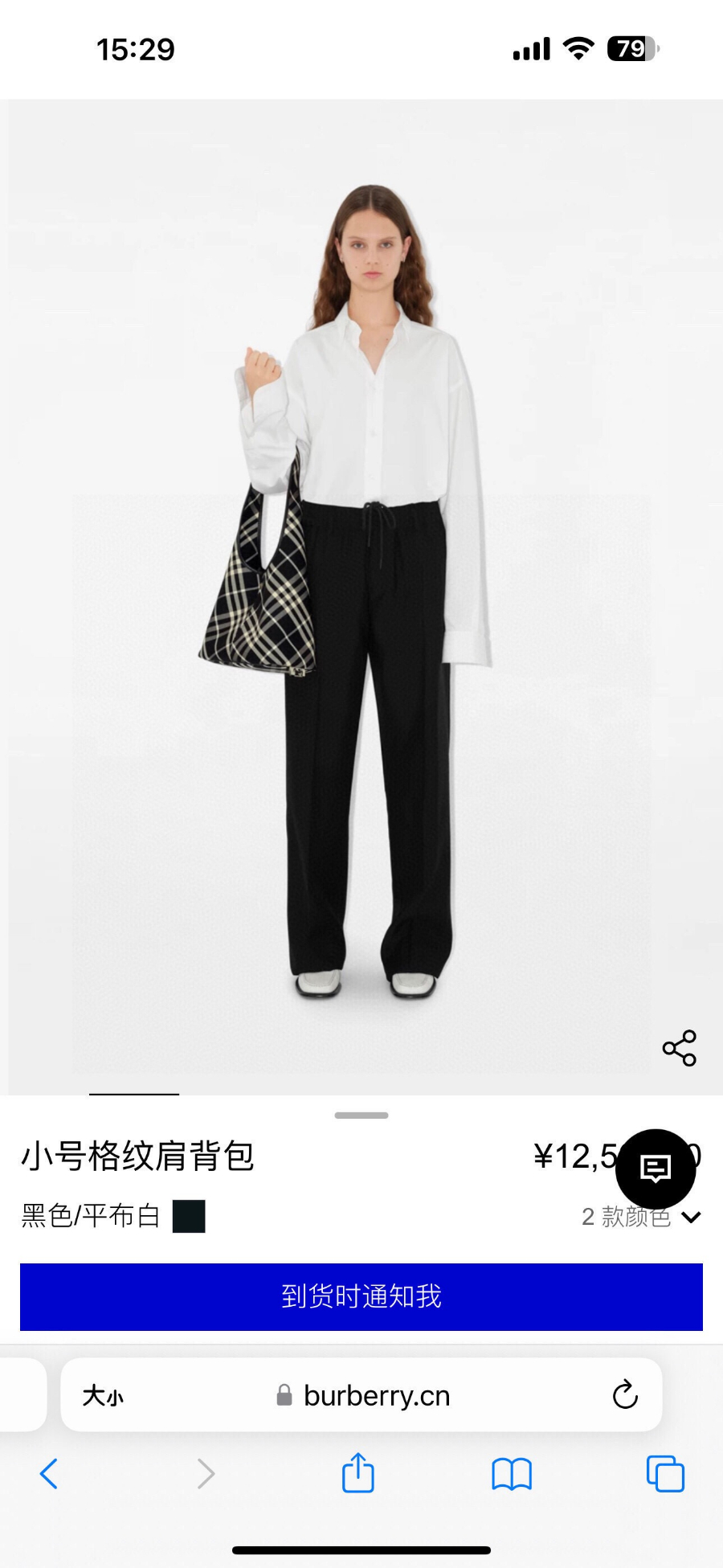Image resolution: width=723 pixels, height=1568 pixels.
Task: Go back to the previous page
Action: [x=49, y=1474]
